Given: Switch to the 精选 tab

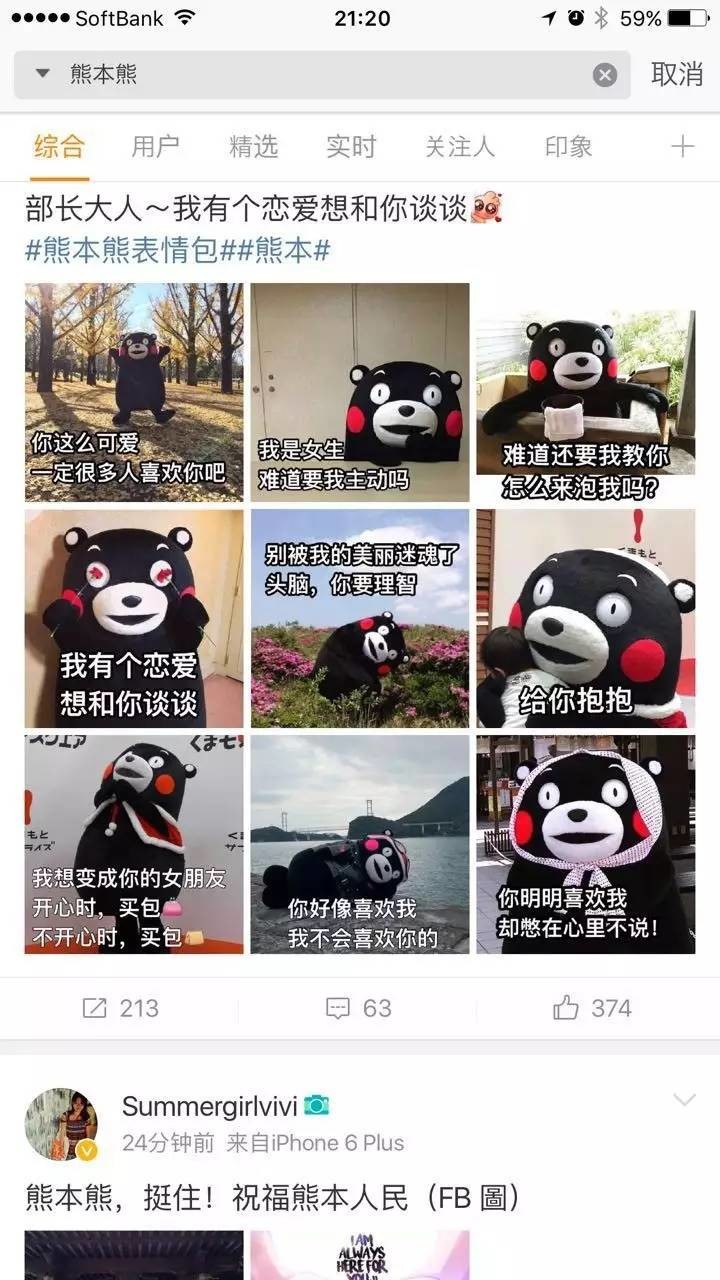Looking at the screenshot, I should click(253, 147).
